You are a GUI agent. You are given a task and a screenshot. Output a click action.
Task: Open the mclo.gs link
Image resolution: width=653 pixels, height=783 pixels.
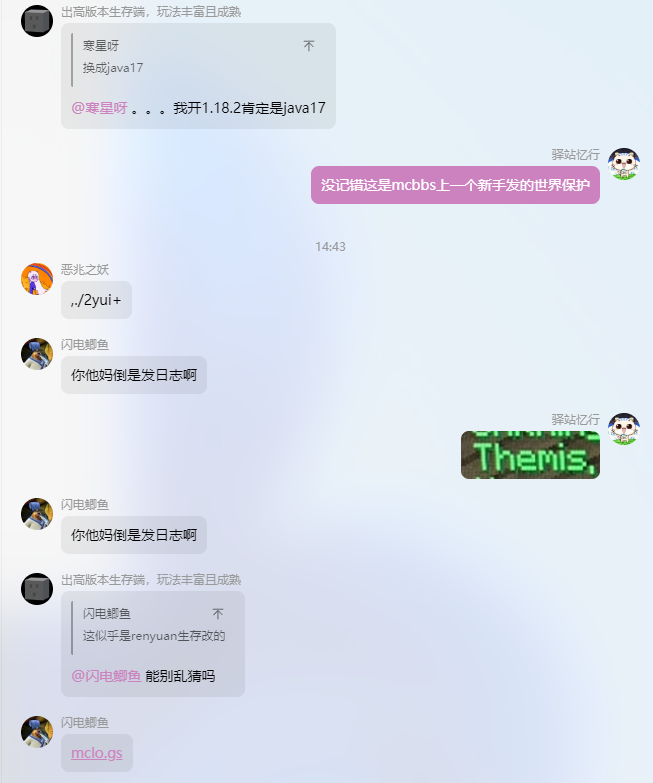[x=97, y=753]
